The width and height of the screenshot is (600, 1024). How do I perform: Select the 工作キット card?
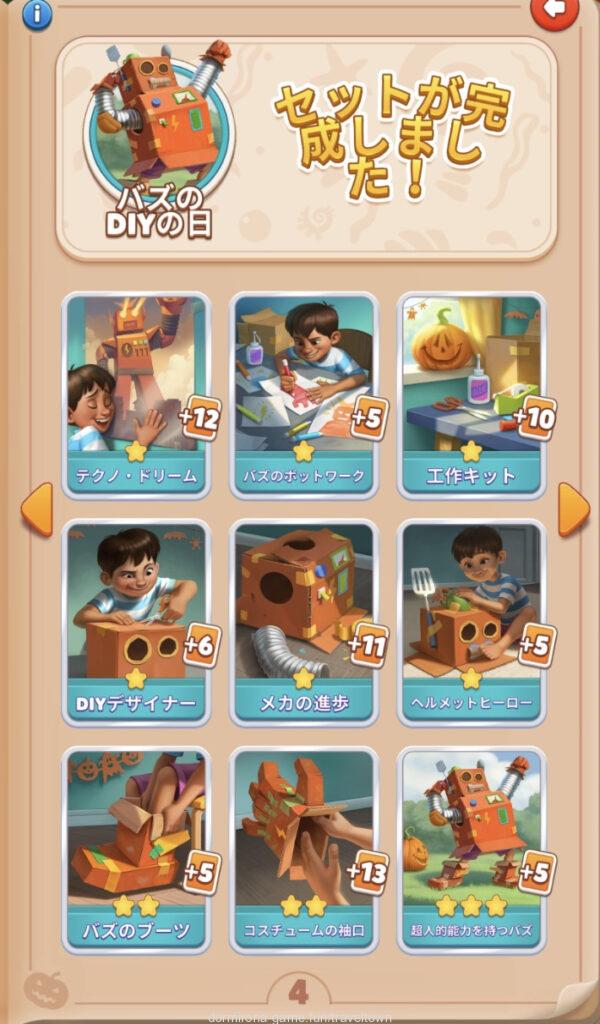pyautogui.click(x=471, y=393)
